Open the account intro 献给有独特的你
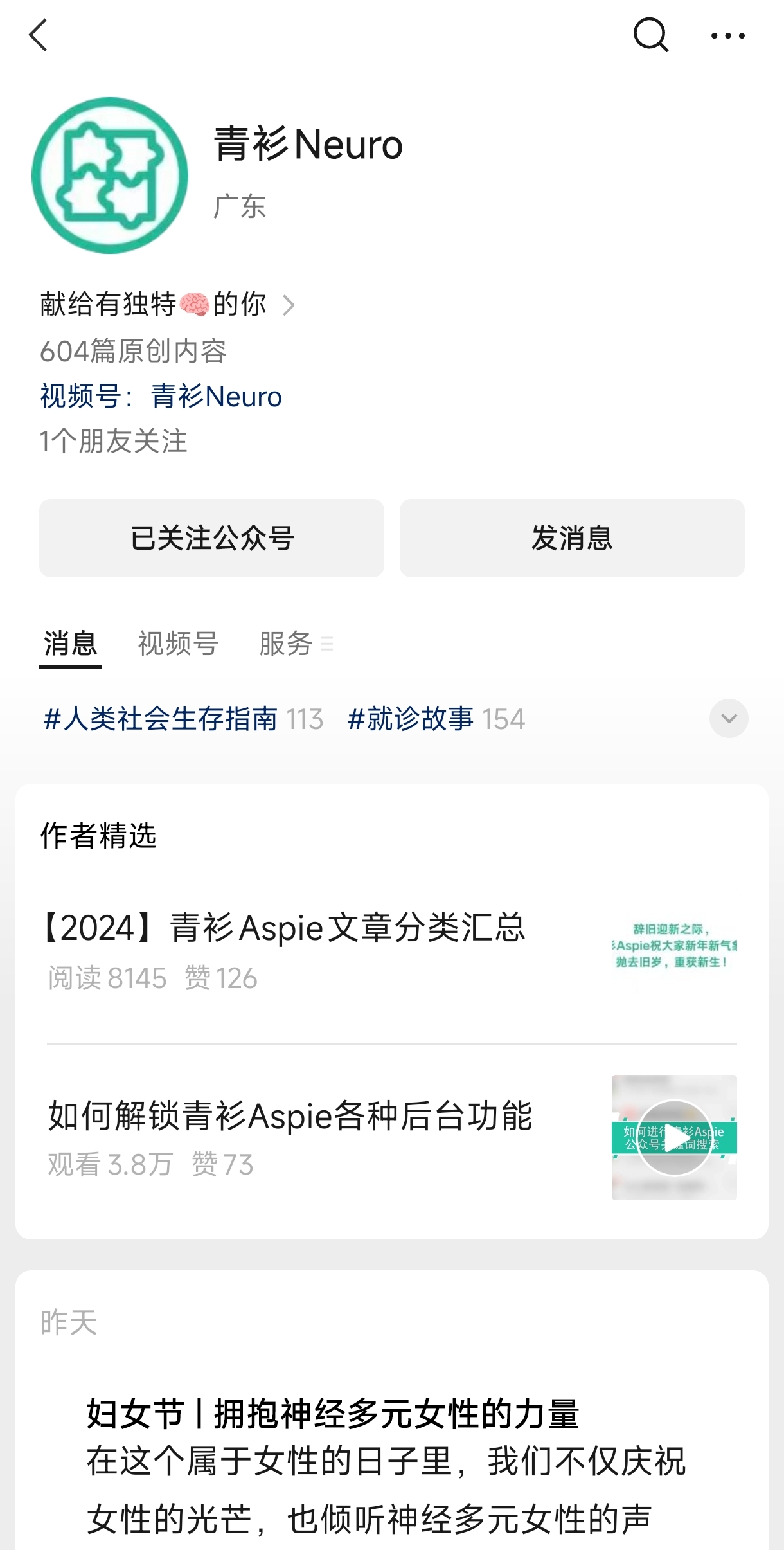 tap(167, 304)
